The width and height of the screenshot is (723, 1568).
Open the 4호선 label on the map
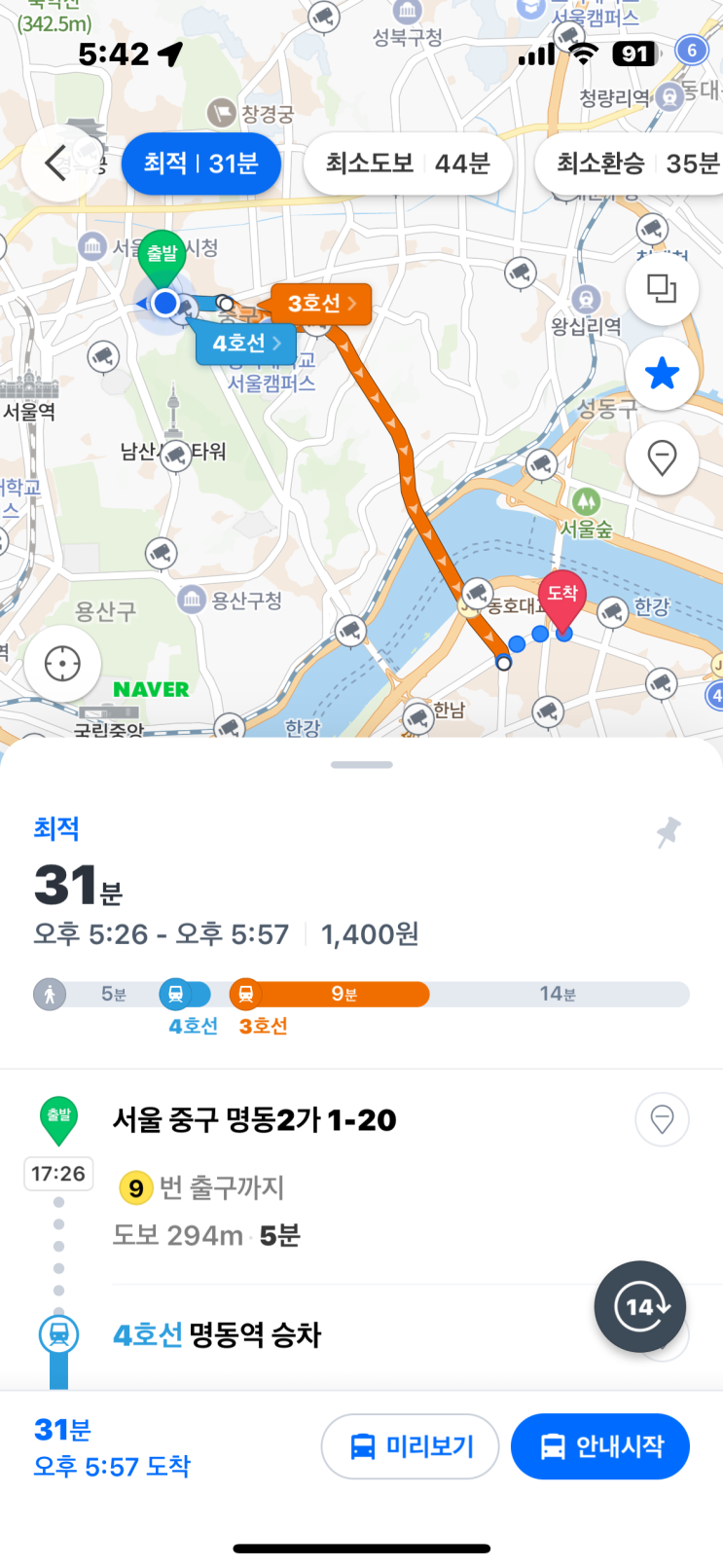point(245,344)
